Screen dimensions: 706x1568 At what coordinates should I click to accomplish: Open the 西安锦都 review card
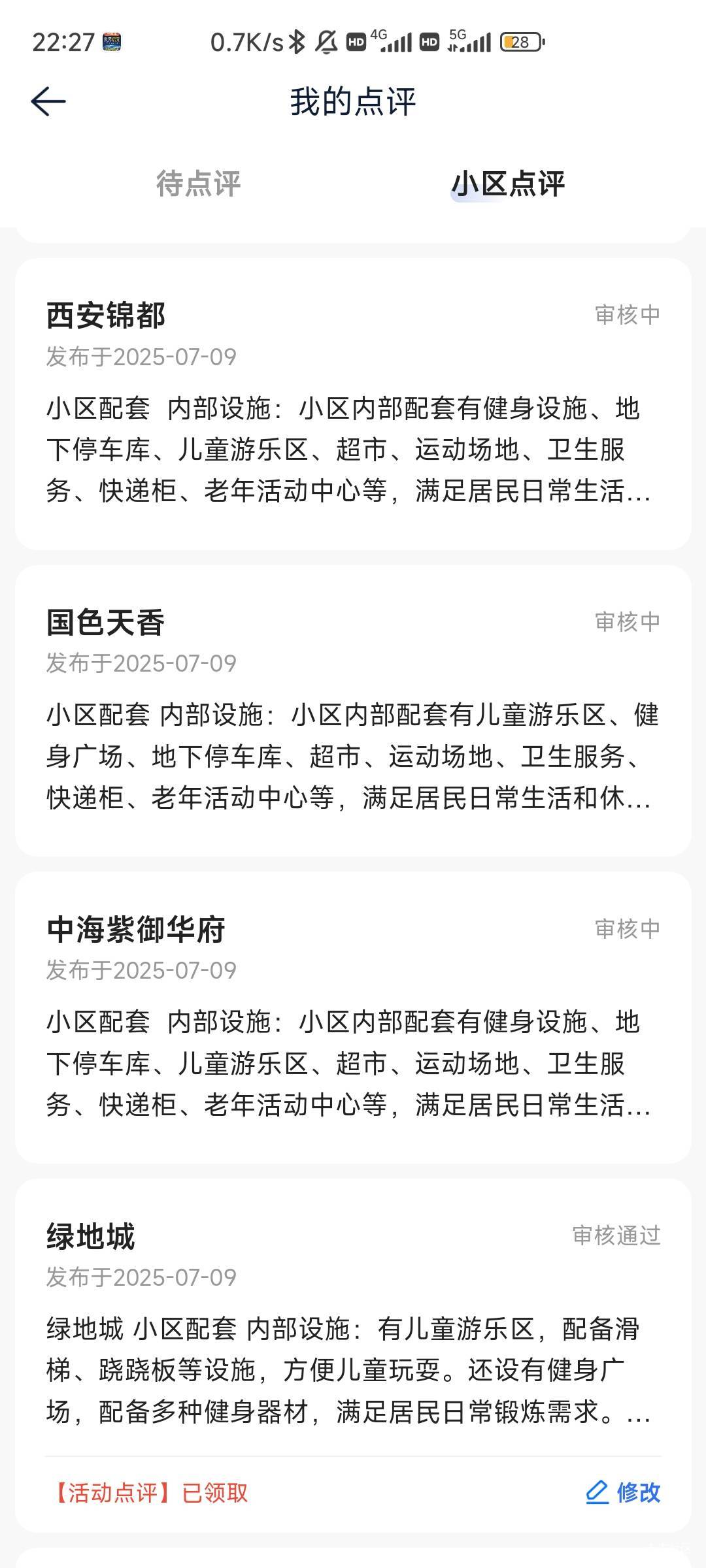click(353, 404)
